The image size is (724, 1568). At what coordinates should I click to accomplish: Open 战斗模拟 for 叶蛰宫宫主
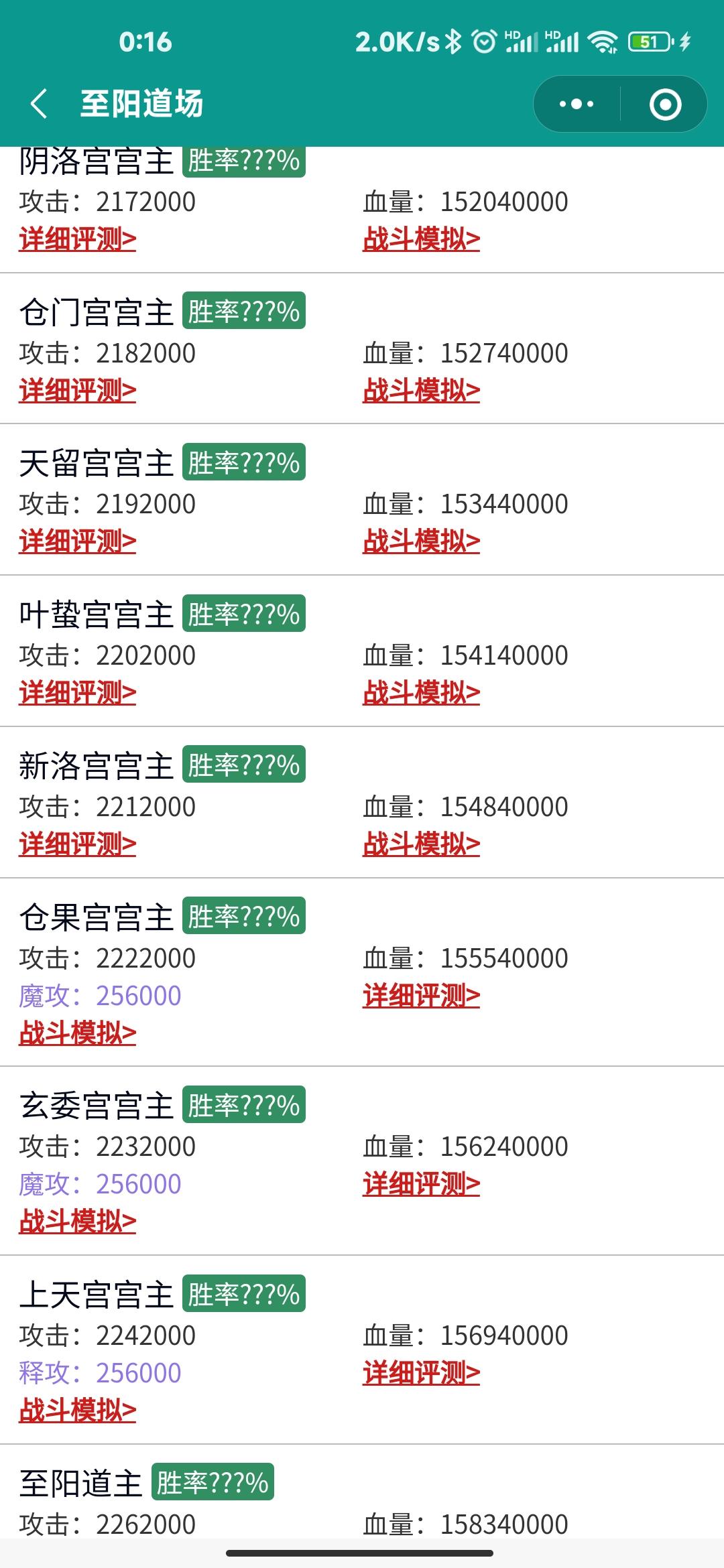(x=422, y=693)
